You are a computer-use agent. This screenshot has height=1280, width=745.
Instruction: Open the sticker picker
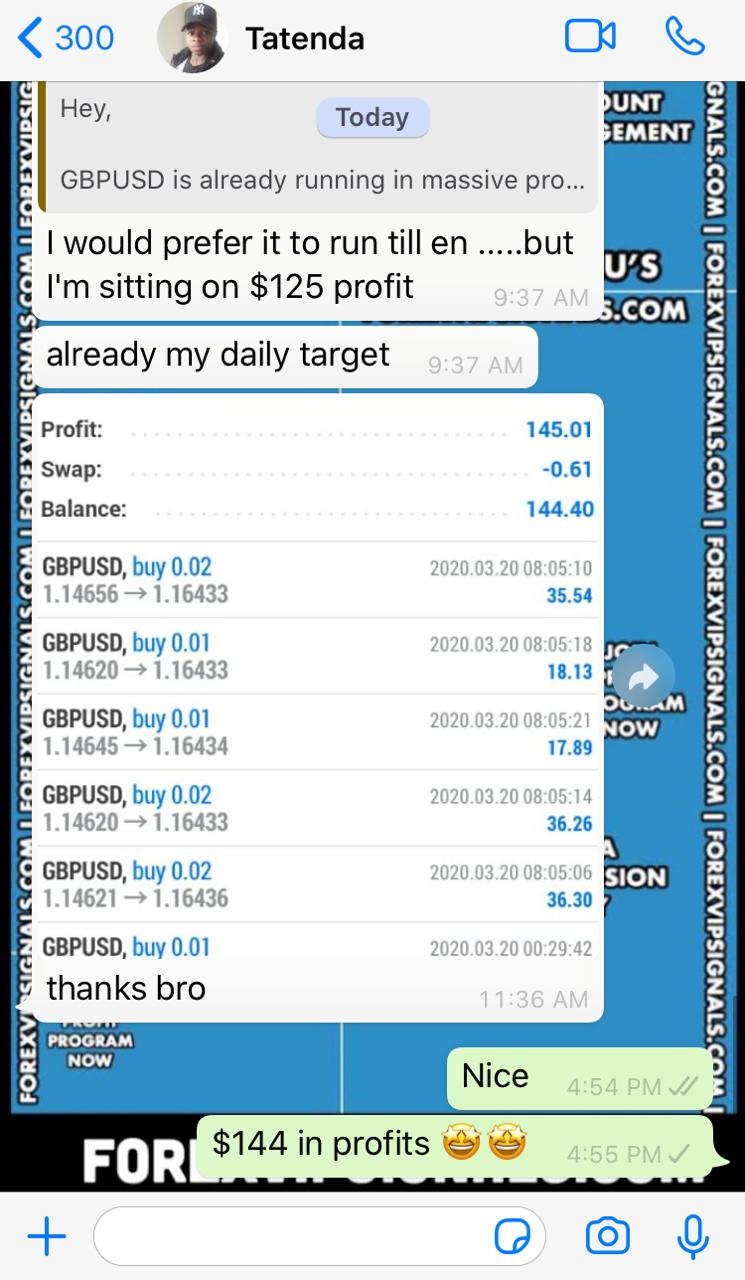[x=513, y=1237]
